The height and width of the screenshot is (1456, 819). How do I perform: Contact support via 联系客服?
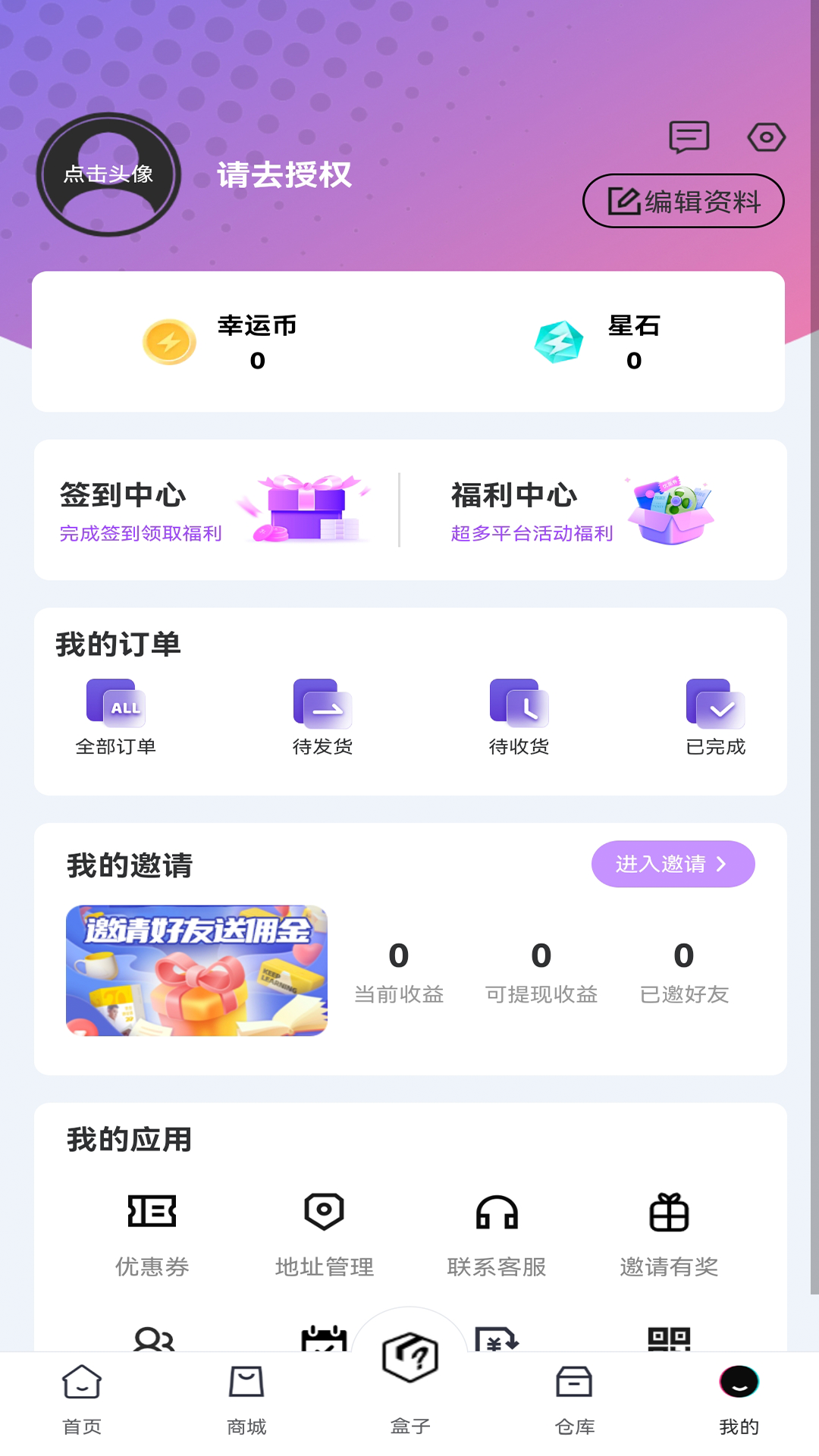click(x=497, y=1233)
